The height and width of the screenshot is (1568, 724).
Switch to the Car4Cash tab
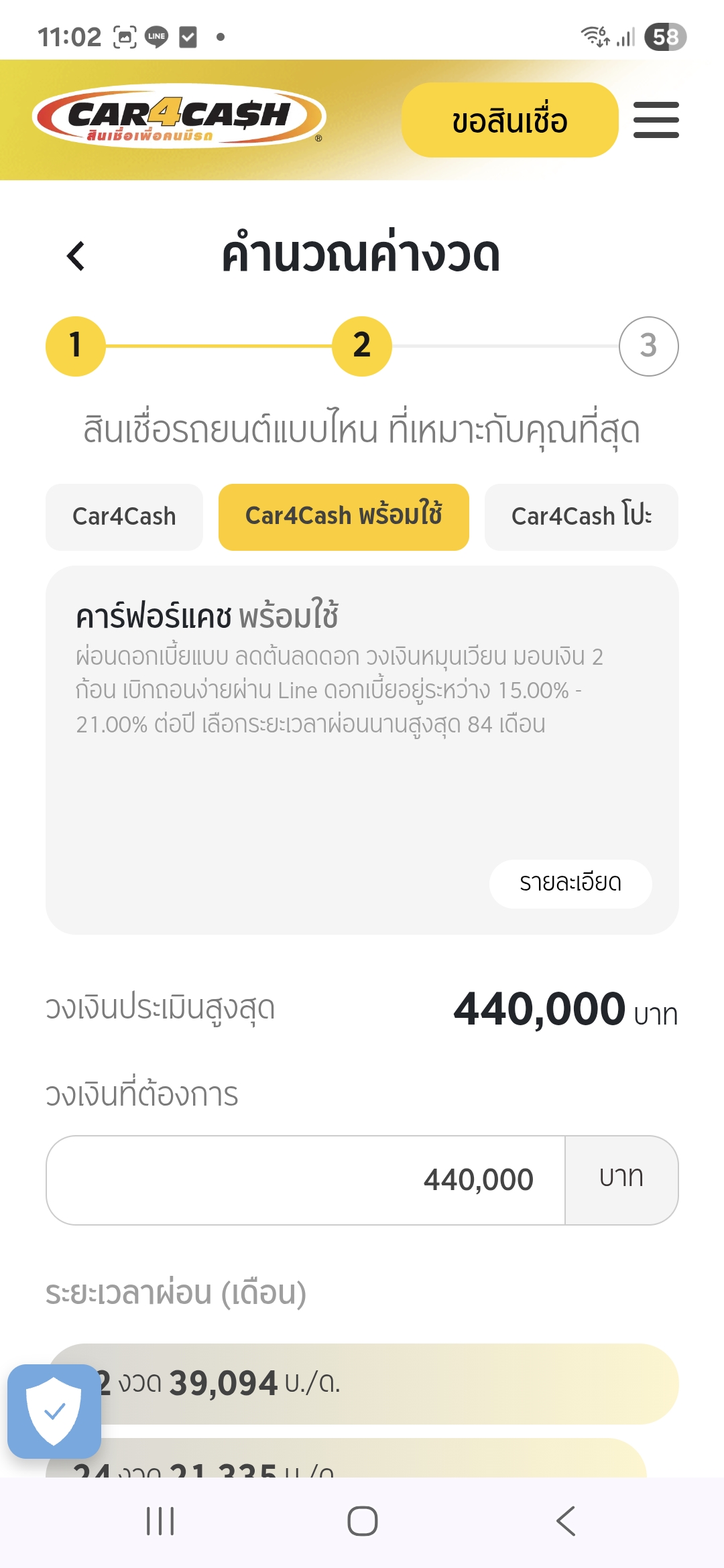tap(124, 517)
